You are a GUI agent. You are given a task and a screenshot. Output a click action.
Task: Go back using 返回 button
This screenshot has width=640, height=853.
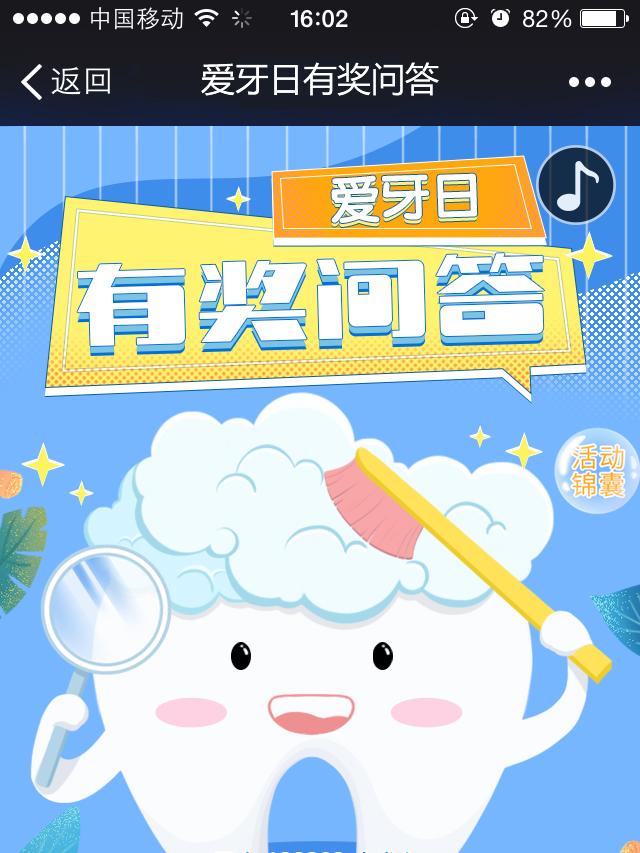coord(66,81)
